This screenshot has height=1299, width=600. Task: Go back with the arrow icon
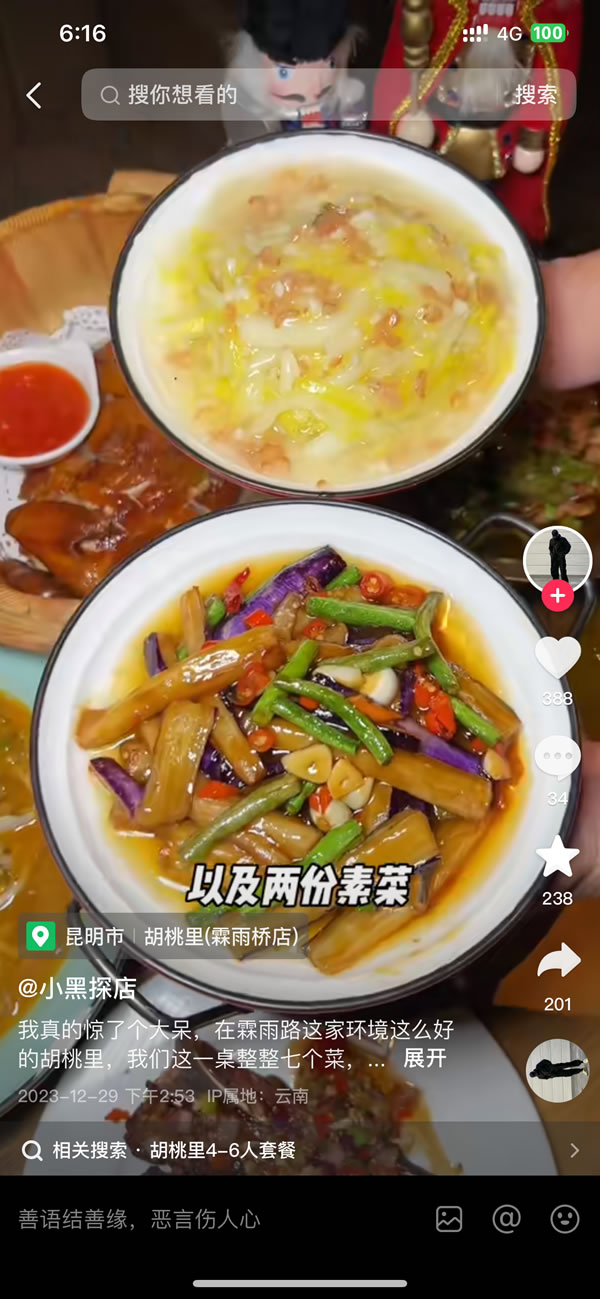point(34,95)
